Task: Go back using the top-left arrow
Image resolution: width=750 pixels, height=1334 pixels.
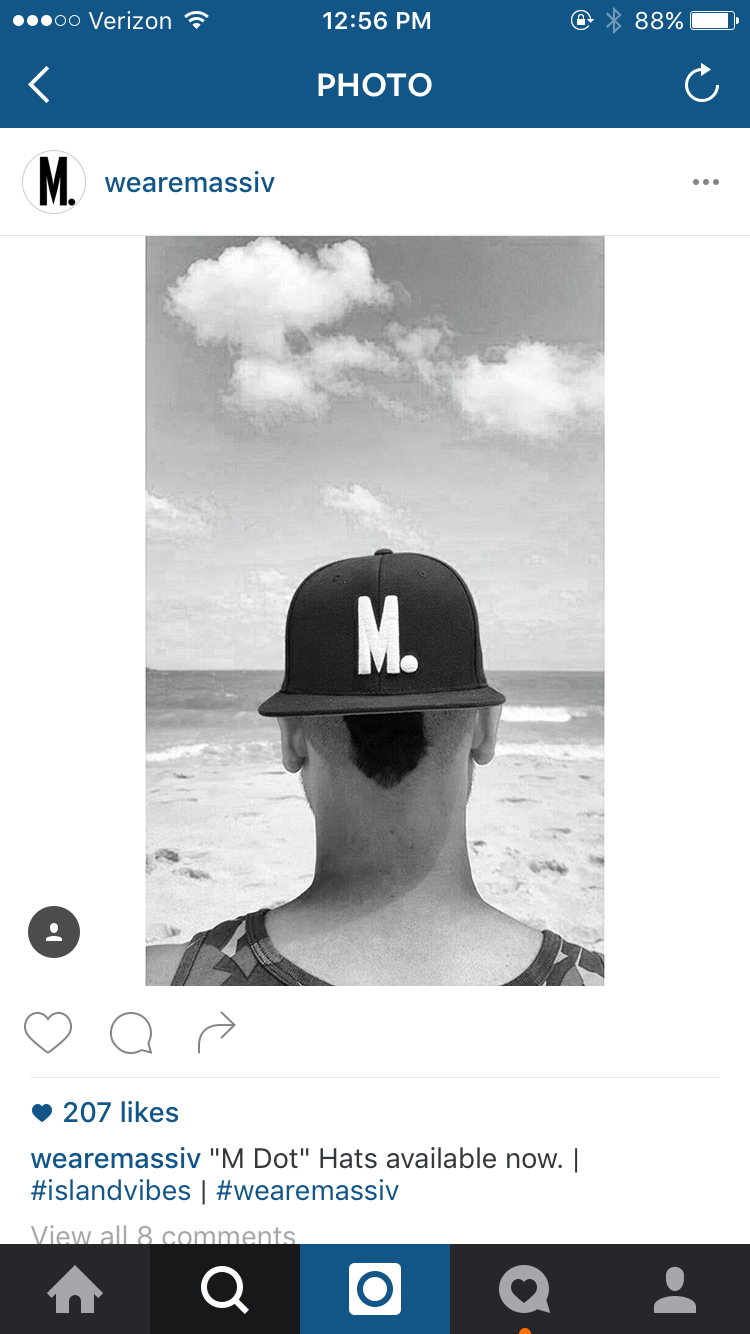Action: coord(39,85)
